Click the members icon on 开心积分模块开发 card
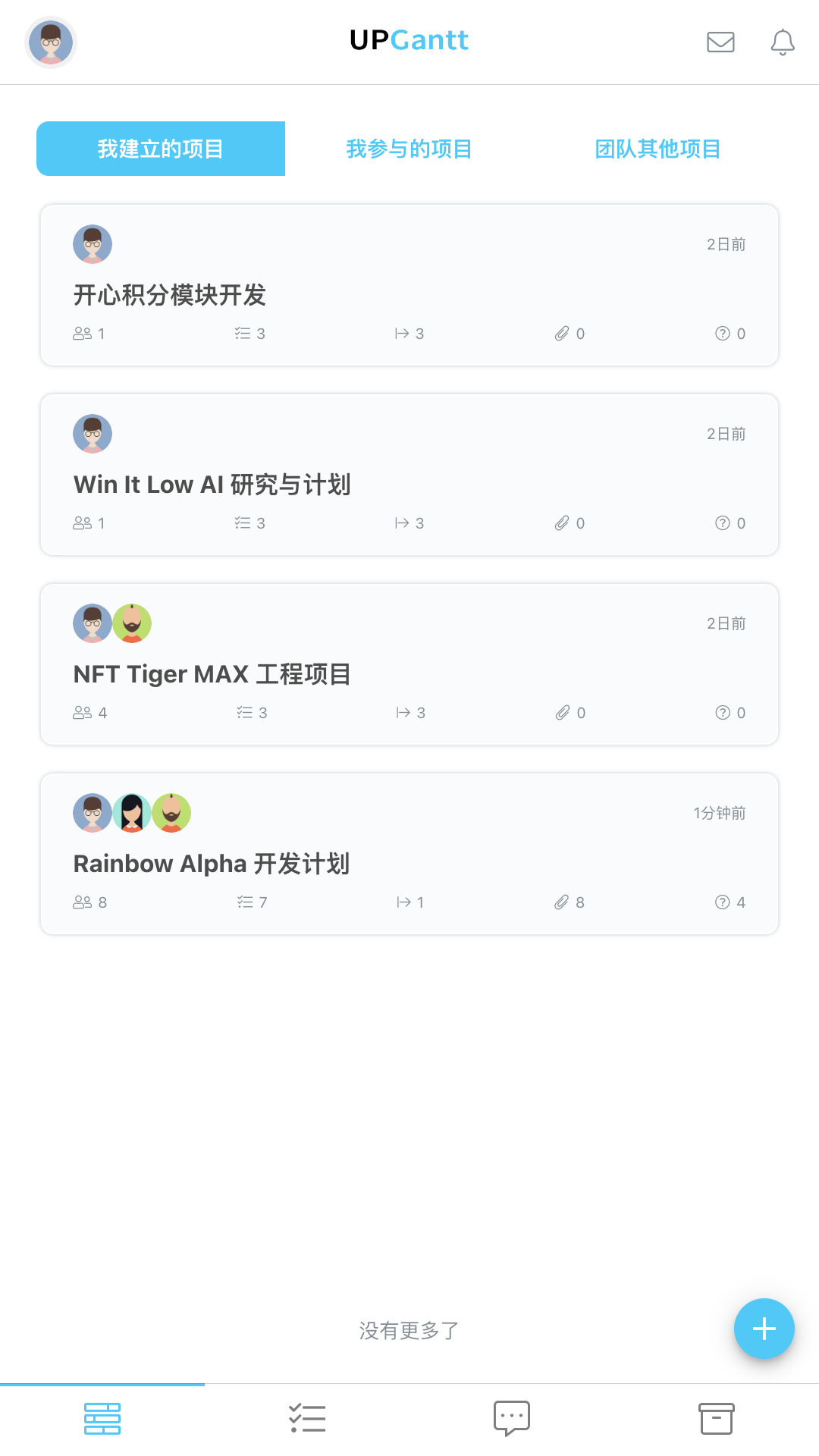819x1456 pixels. (81, 333)
